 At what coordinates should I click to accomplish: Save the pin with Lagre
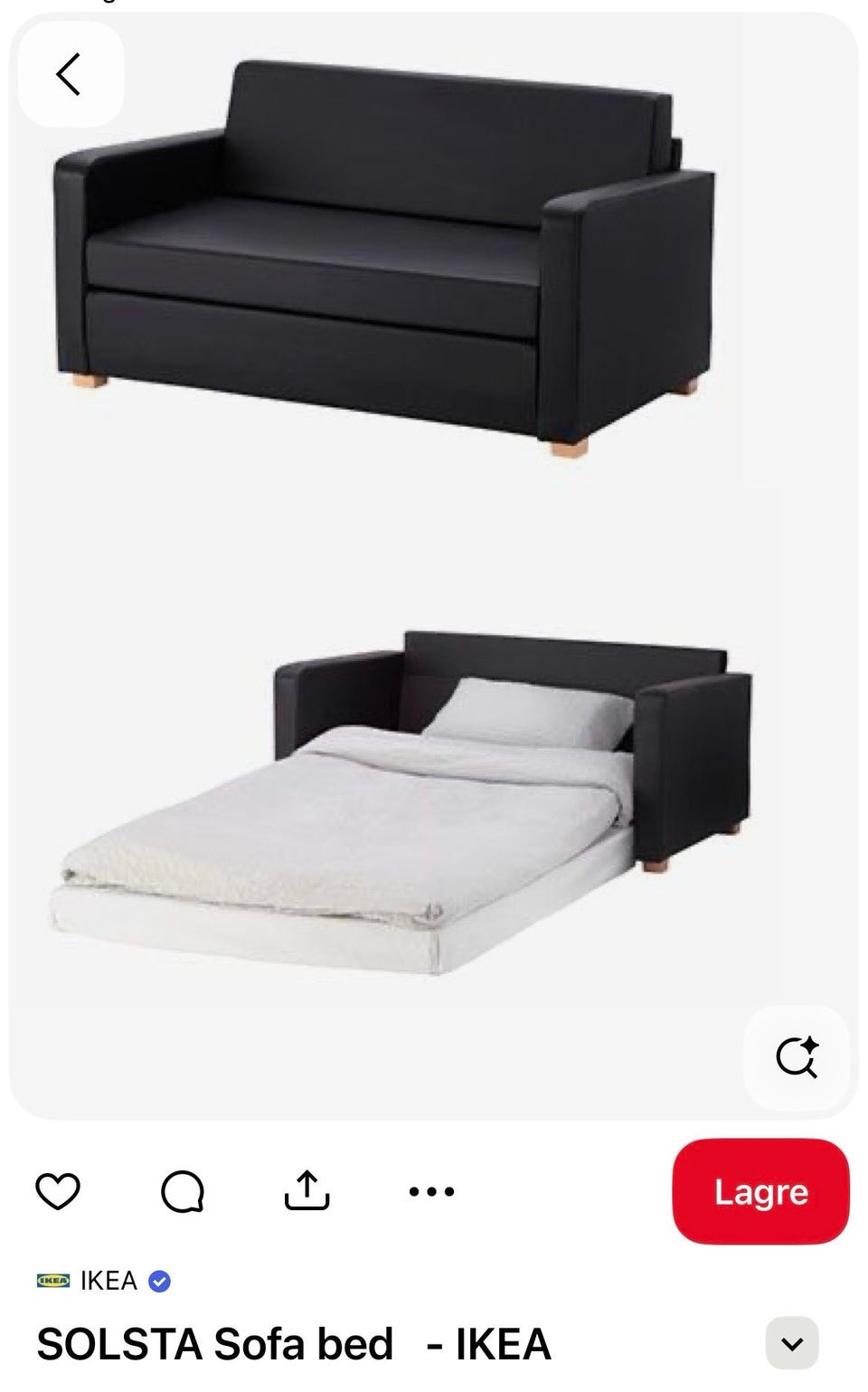760,1191
